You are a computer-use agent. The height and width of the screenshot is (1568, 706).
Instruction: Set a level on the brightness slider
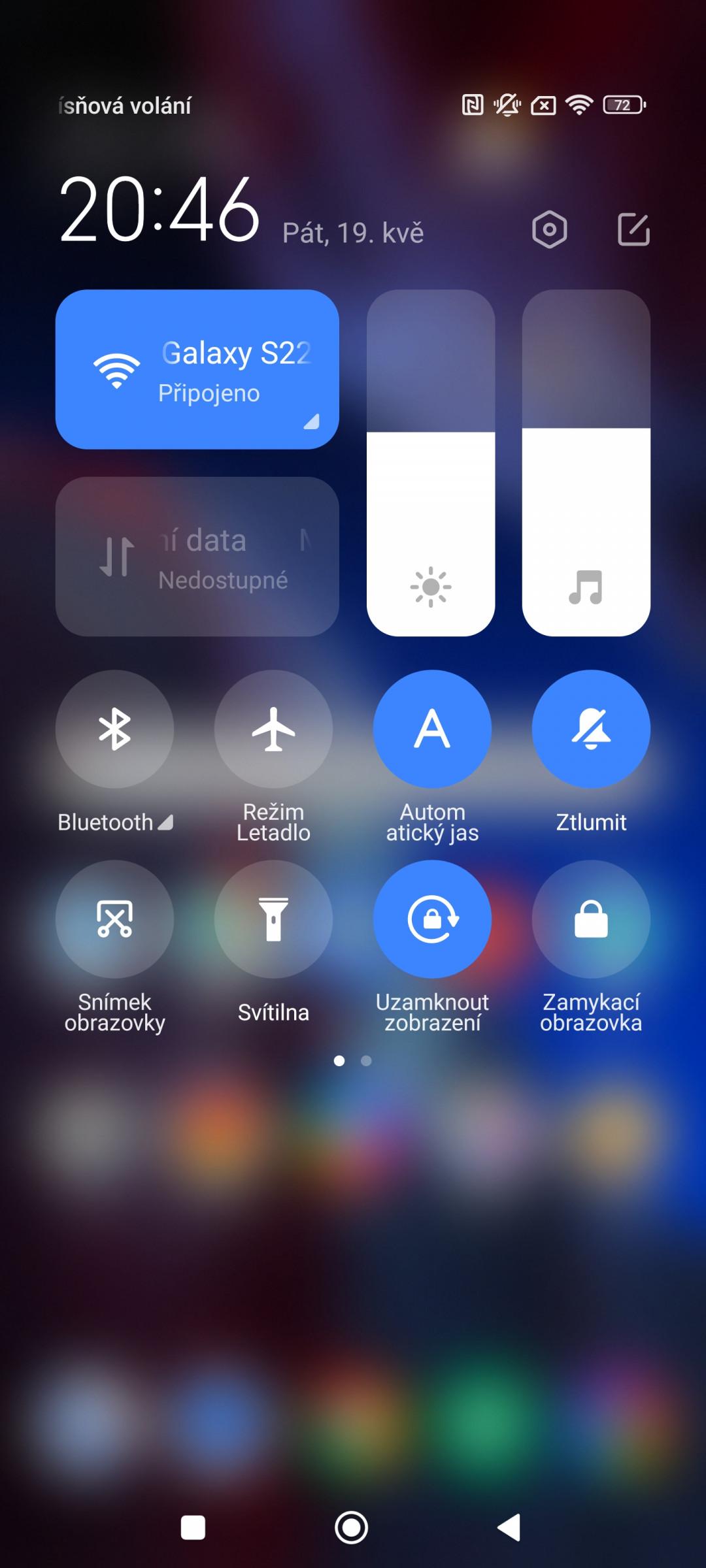(431, 463)
